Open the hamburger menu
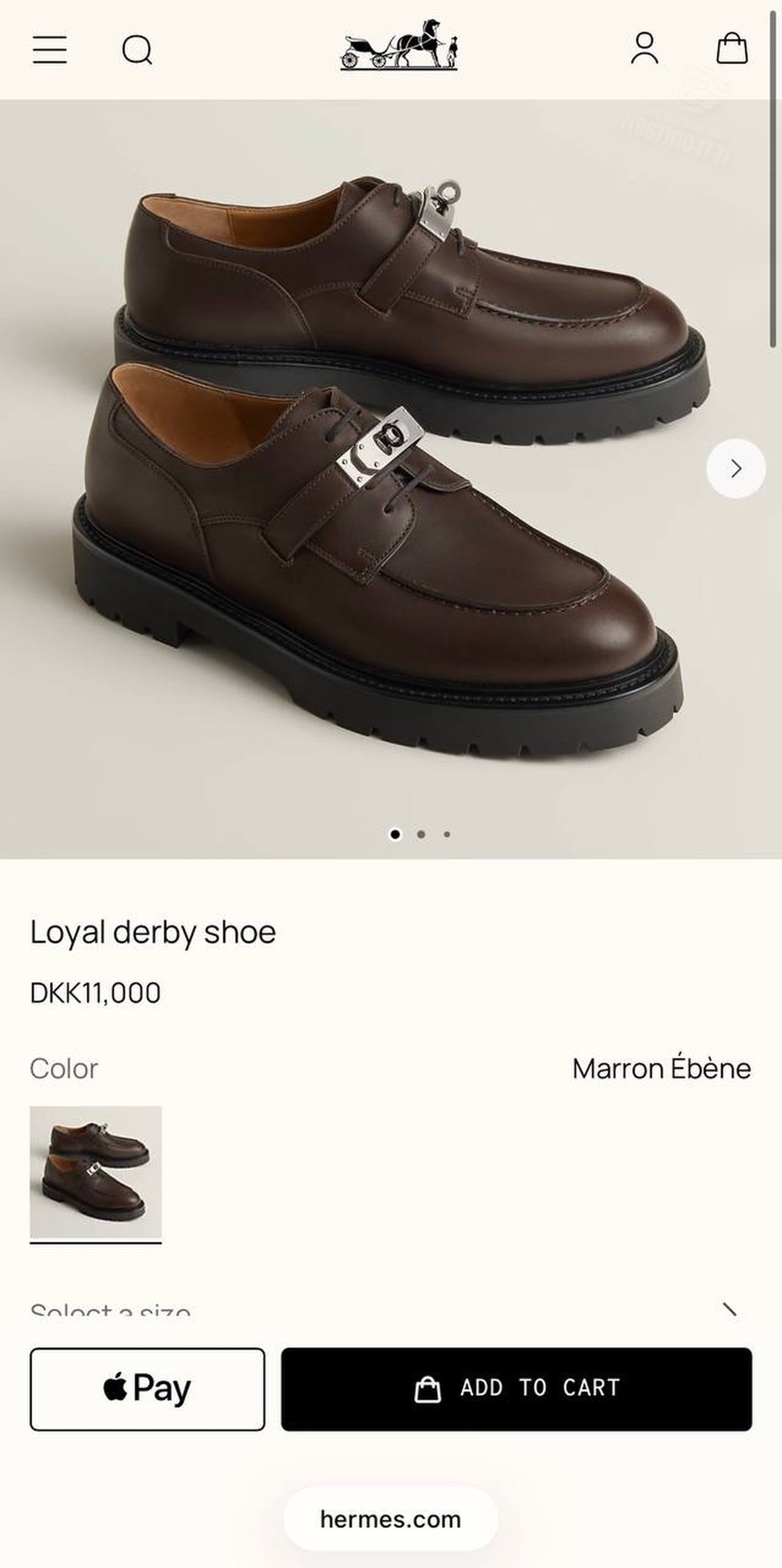Viewport: 782px width, 1568px height. (x=50, y=50)
